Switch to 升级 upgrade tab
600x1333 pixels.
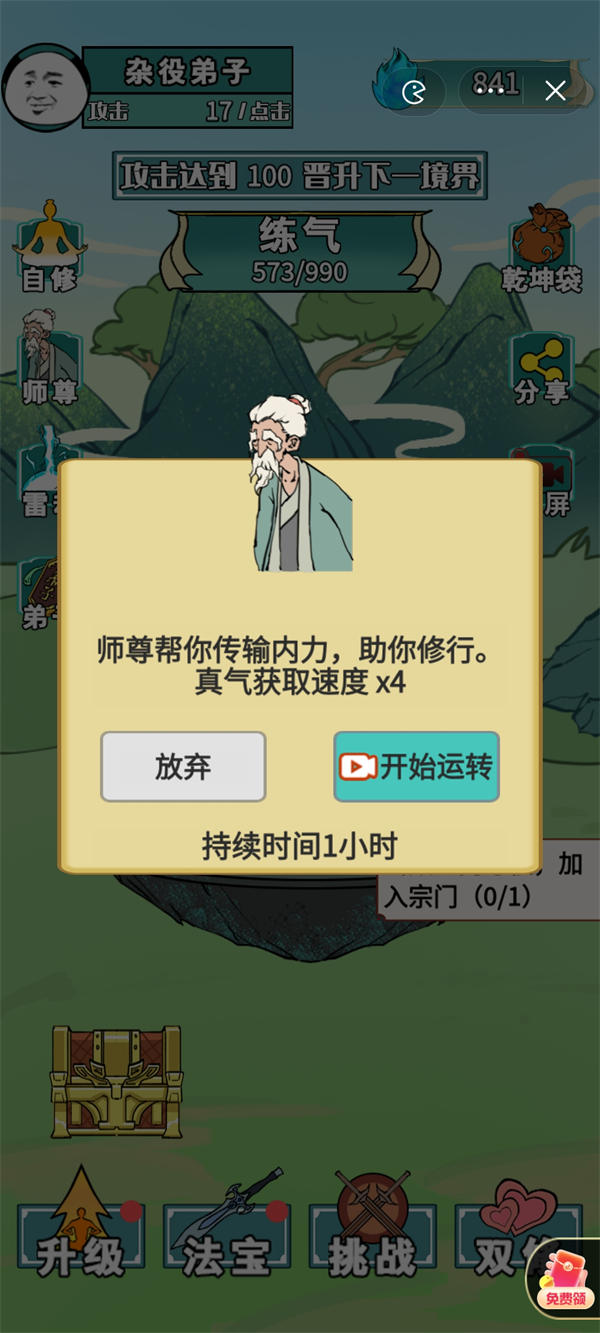click(x=80, y=1238)
